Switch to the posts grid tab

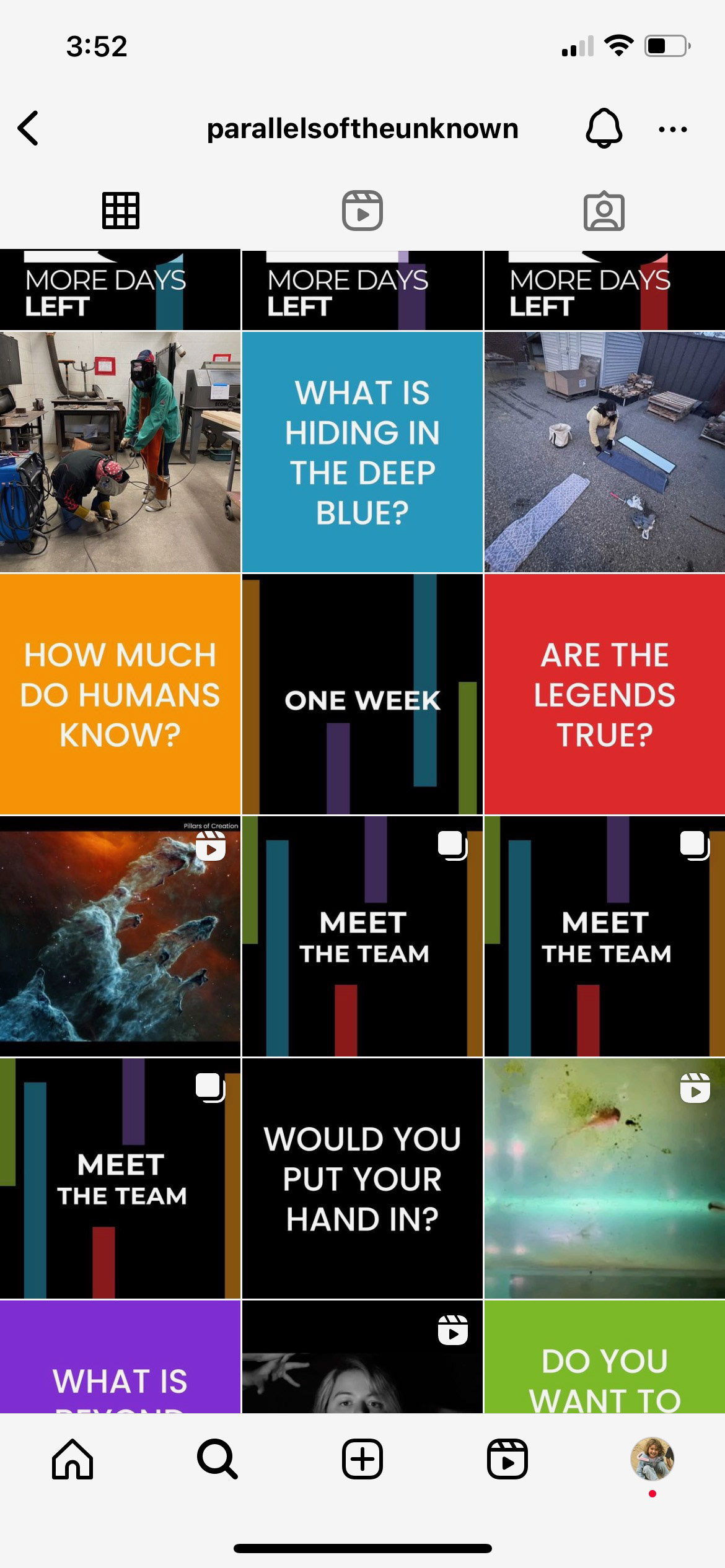(x=120, y=211)
